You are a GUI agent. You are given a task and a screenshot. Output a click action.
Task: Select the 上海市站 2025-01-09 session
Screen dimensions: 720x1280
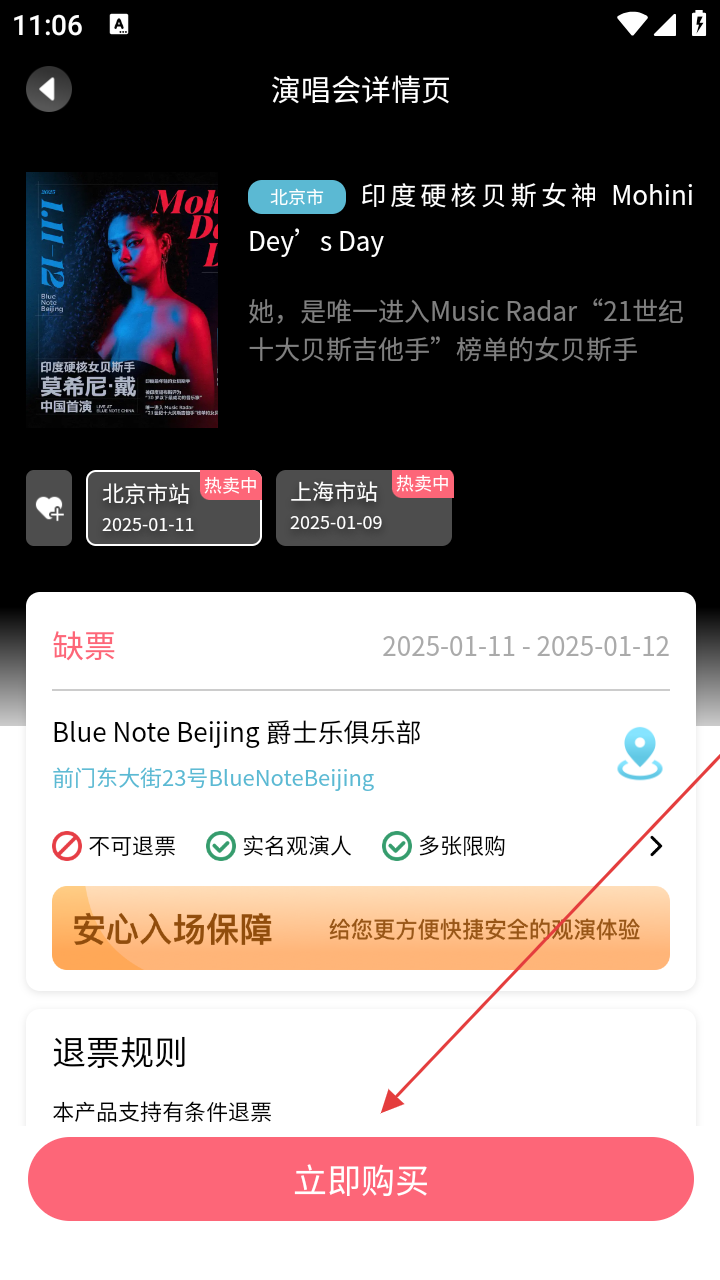point(363,508)
